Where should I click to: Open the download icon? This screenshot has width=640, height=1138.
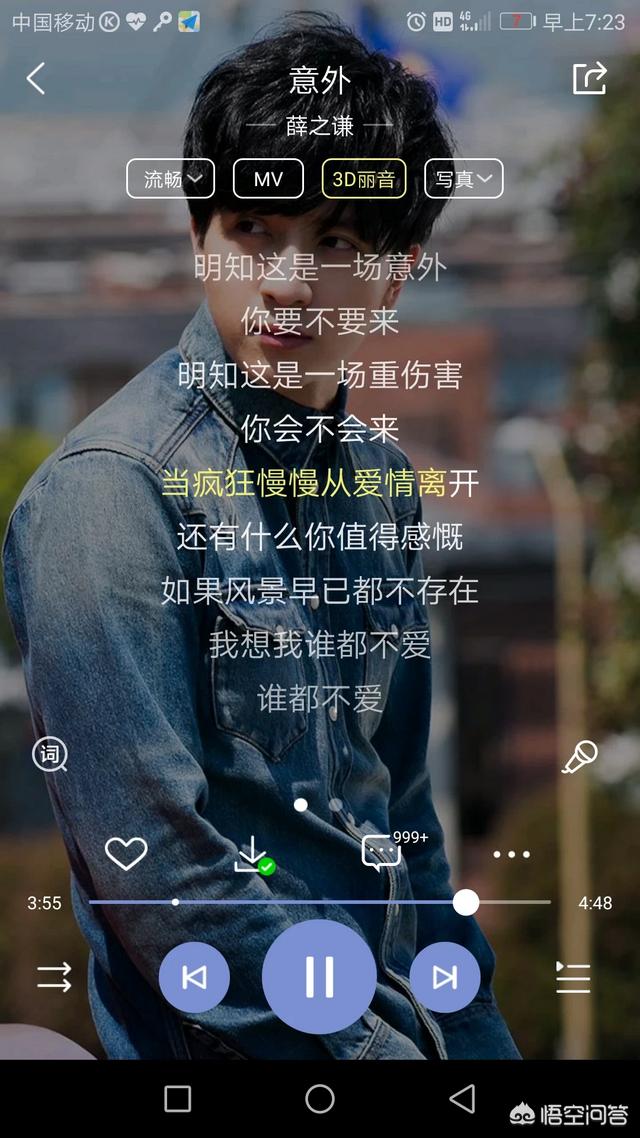pos(252,855)
